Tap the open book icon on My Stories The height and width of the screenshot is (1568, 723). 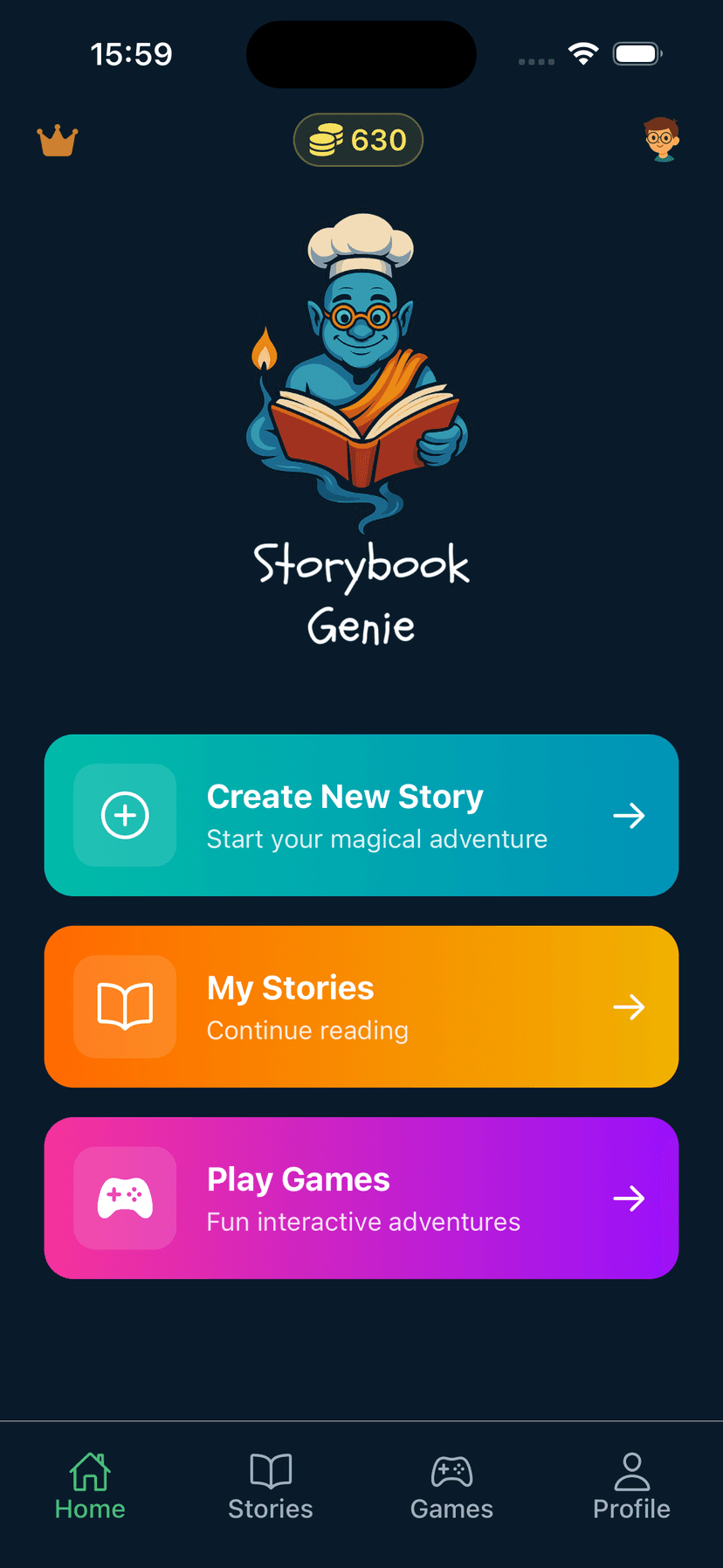pos(125,1006)
